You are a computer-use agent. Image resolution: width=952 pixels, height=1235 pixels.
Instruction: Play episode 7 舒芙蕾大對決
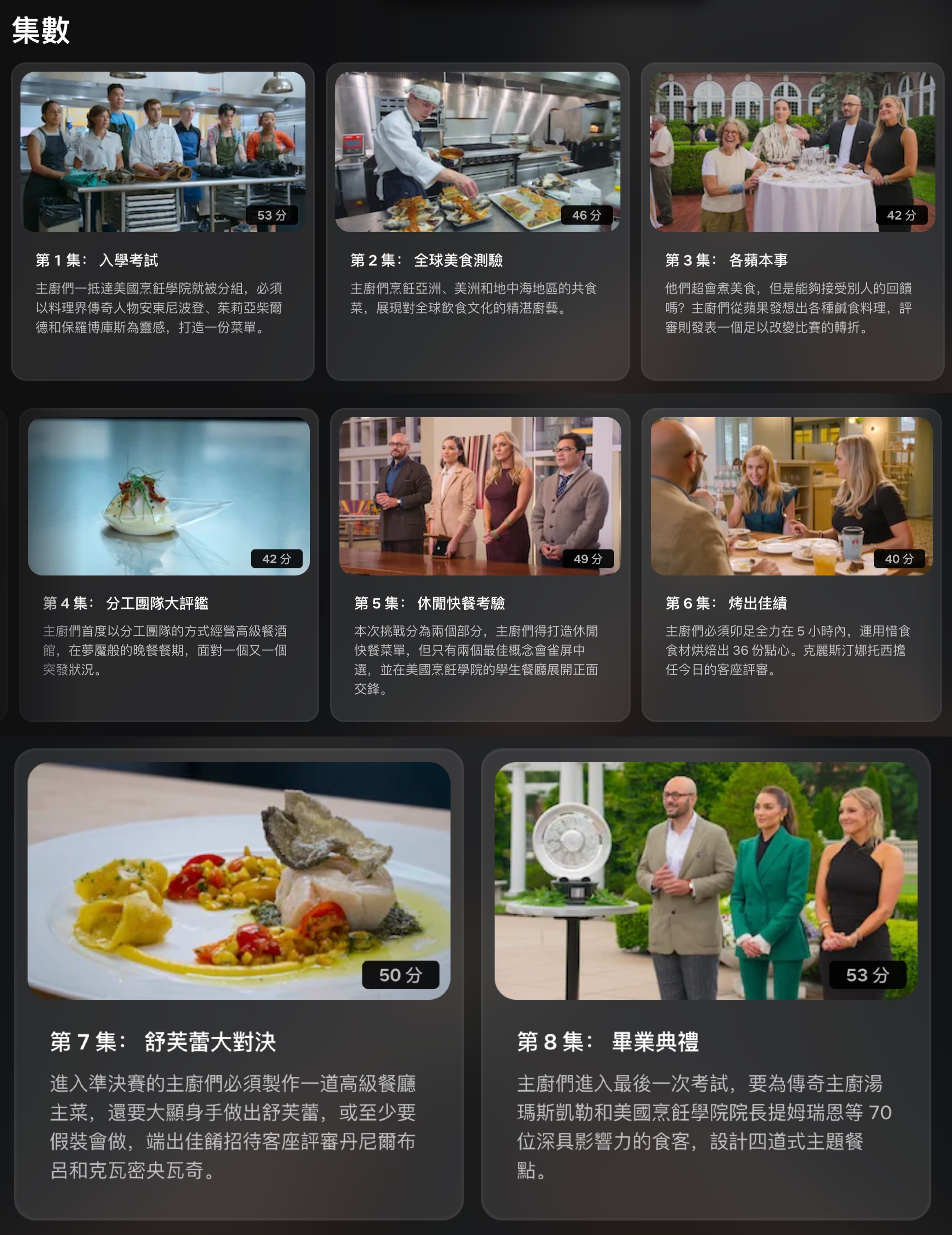pyautogui.click(x=238, y=880)
